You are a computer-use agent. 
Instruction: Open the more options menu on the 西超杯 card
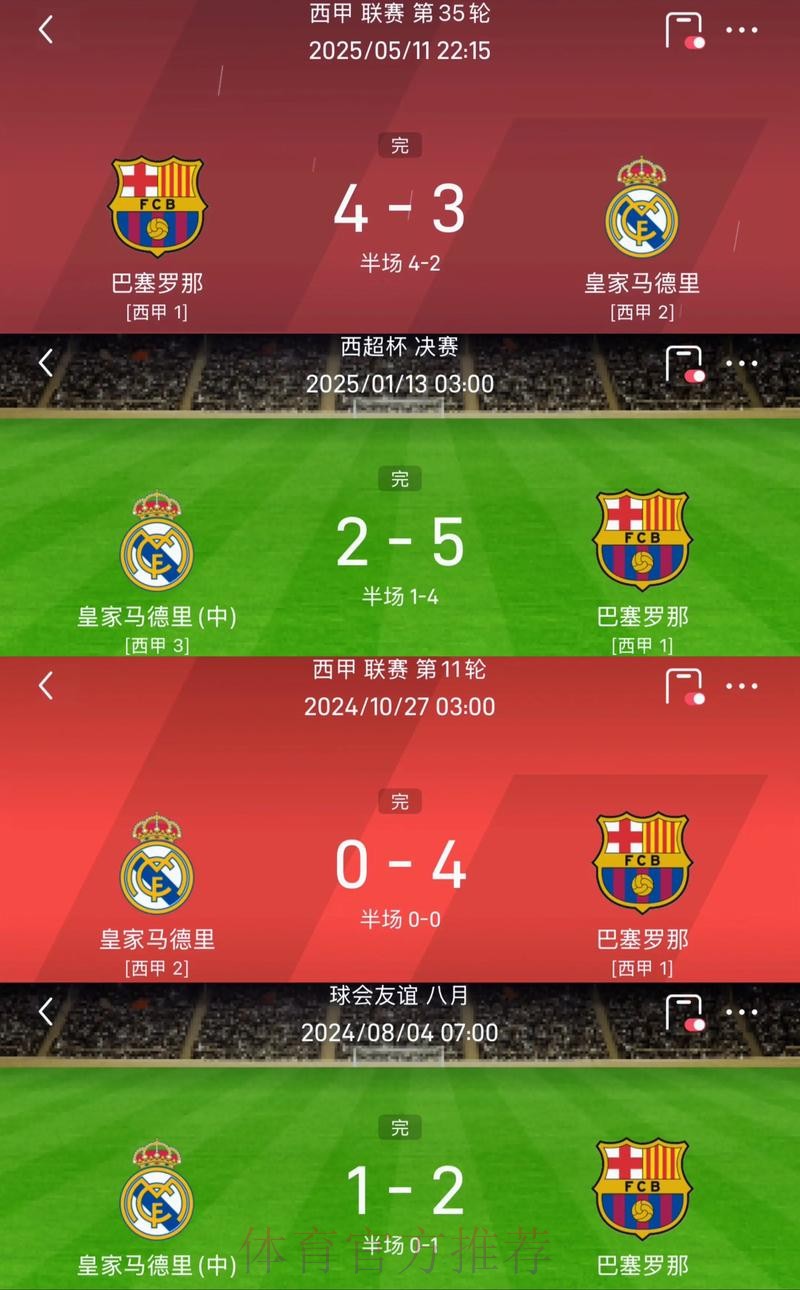click(742, 363)
